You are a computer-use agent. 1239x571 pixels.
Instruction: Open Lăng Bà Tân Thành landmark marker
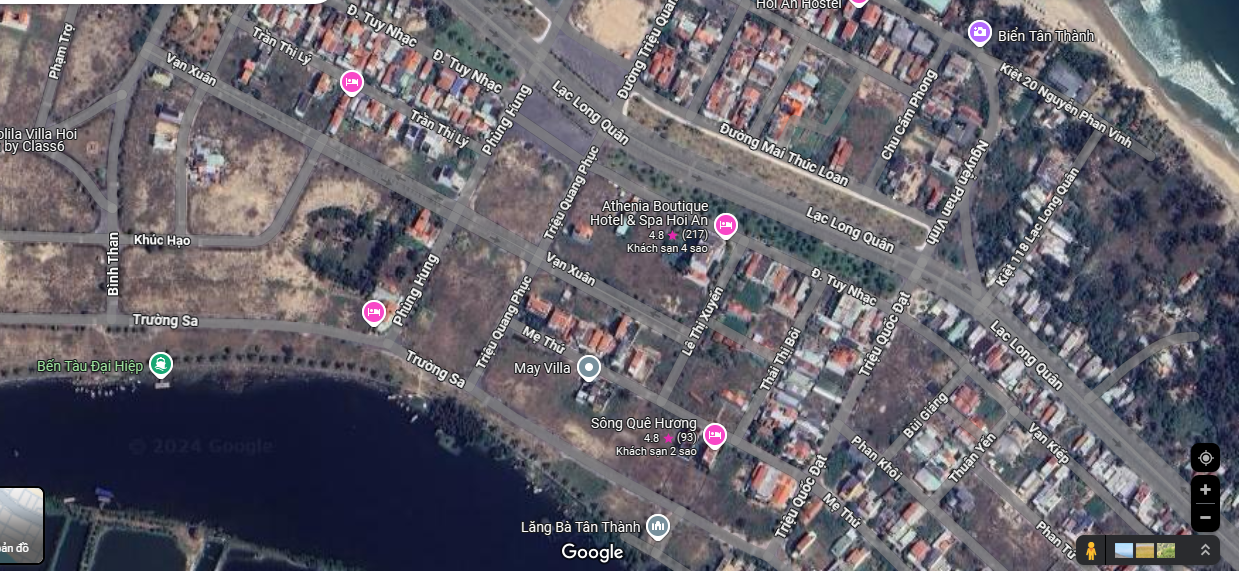pyautogui.click(x=657, y=525)
